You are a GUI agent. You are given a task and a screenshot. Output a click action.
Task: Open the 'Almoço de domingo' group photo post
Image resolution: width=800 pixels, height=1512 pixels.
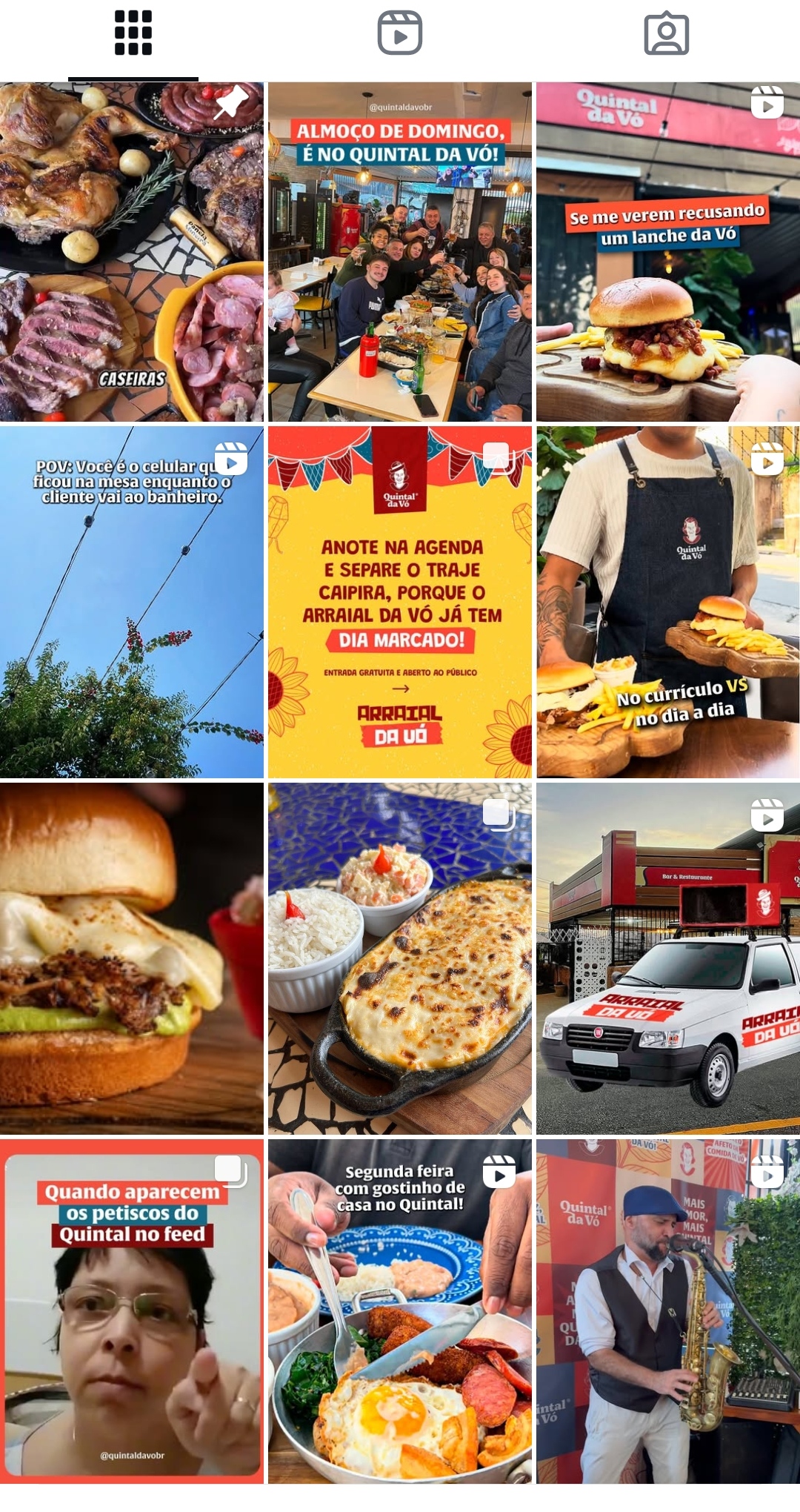click(x=400, y=252)
